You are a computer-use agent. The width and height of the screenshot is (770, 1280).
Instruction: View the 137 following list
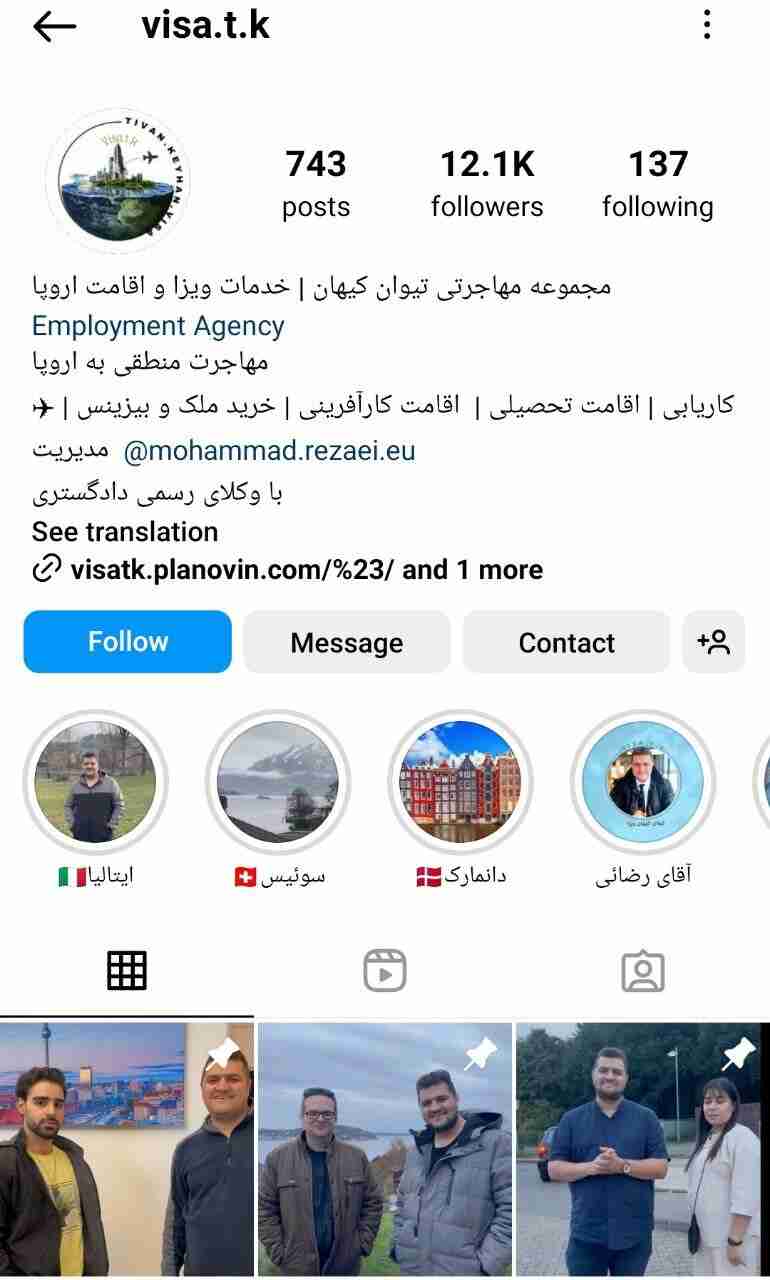tap(657, 183)
